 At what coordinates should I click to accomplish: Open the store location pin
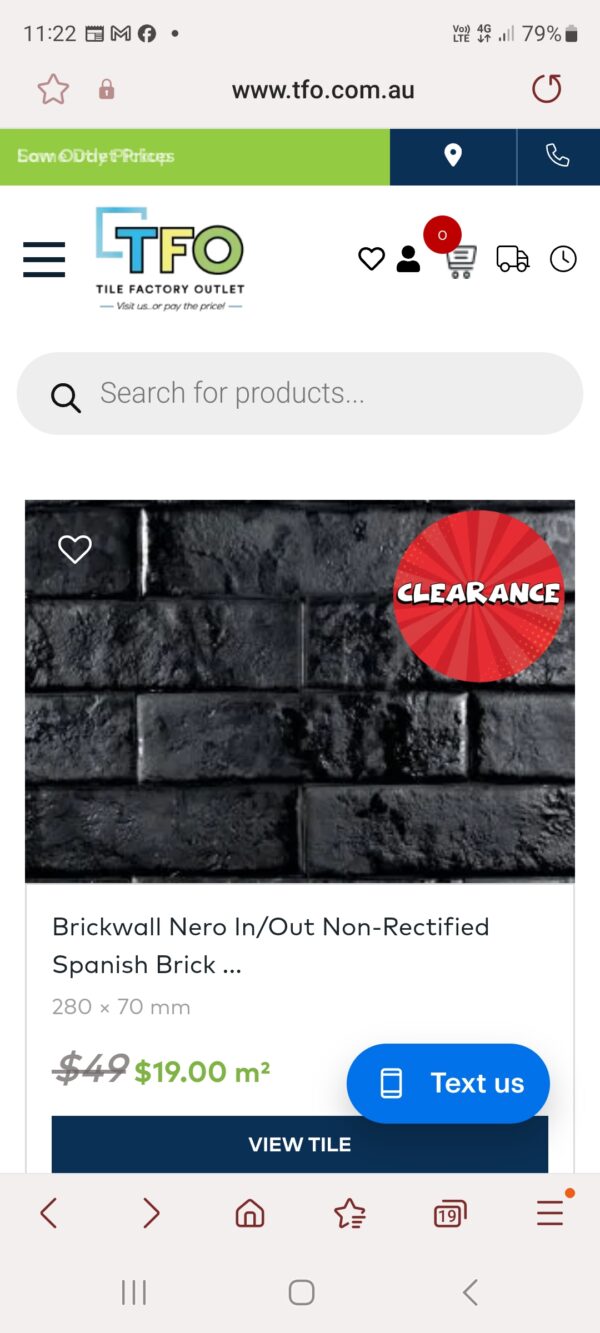[x=453, y=156]
